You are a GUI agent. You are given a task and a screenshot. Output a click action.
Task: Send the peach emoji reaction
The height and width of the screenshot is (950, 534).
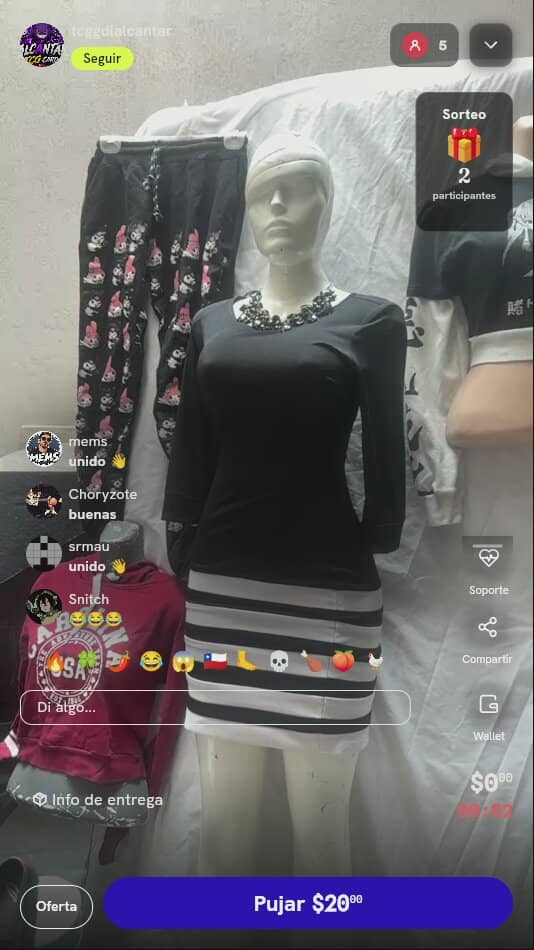342,662
